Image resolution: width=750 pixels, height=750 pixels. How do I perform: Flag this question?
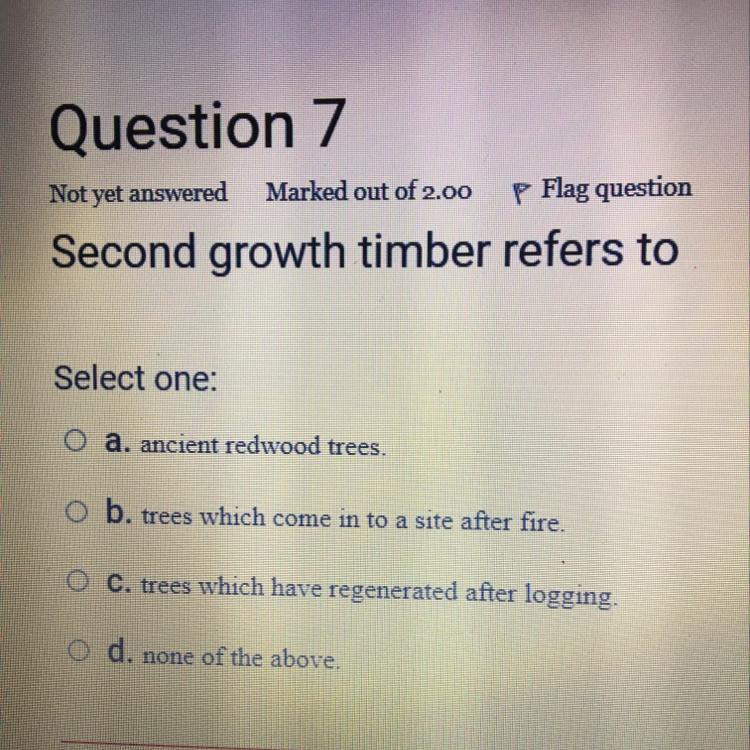[602, 190]
